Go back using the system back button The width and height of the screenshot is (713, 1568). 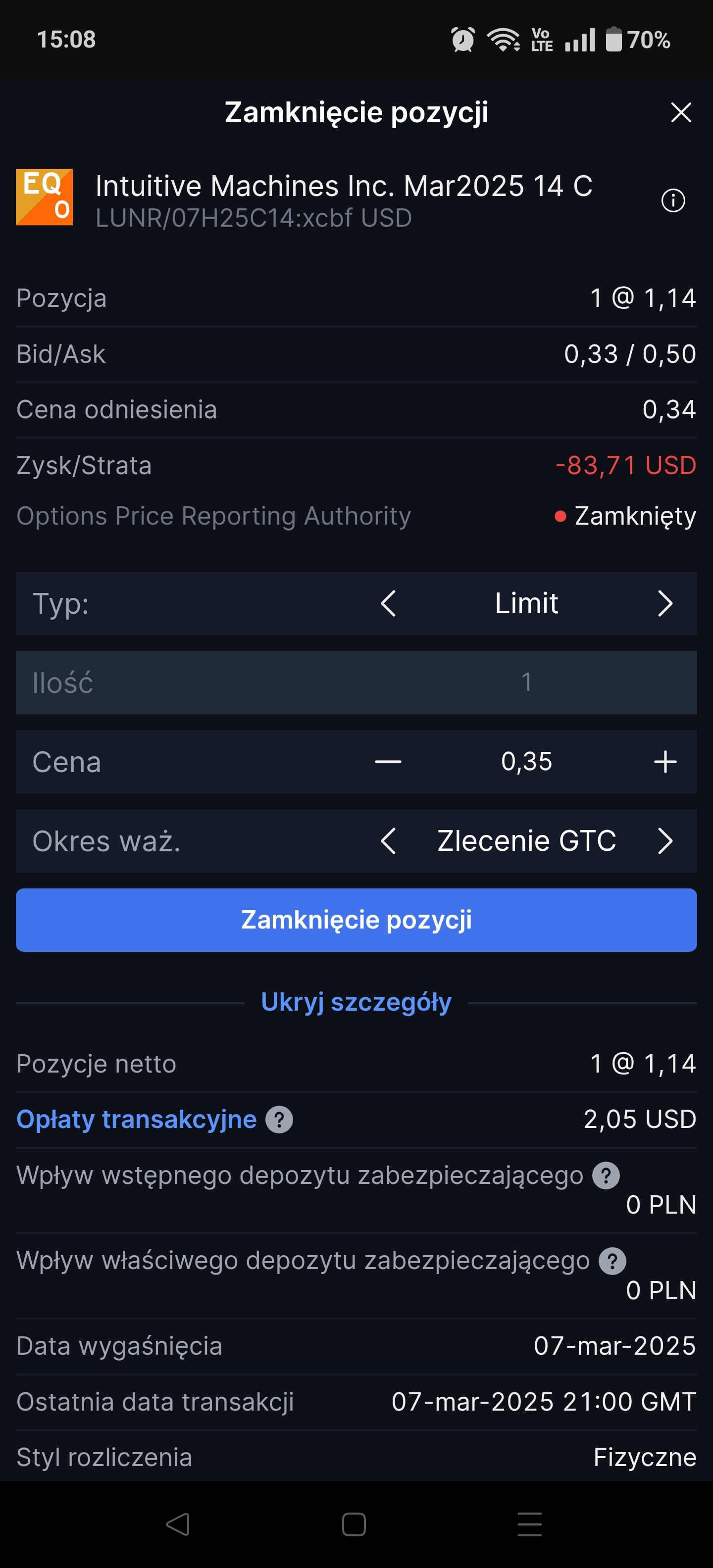178,1524
